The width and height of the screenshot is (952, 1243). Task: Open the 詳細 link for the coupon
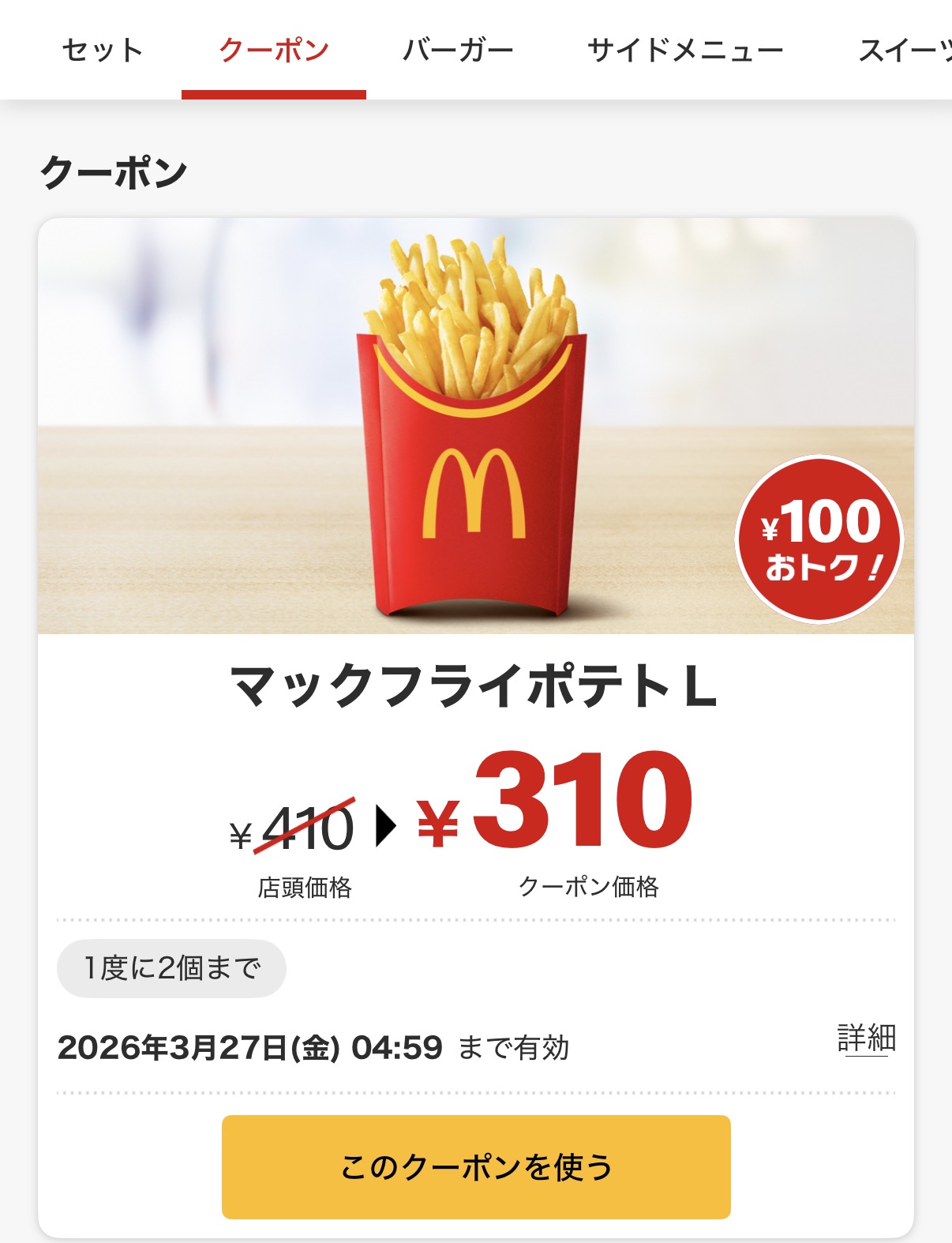(866, 1038)
